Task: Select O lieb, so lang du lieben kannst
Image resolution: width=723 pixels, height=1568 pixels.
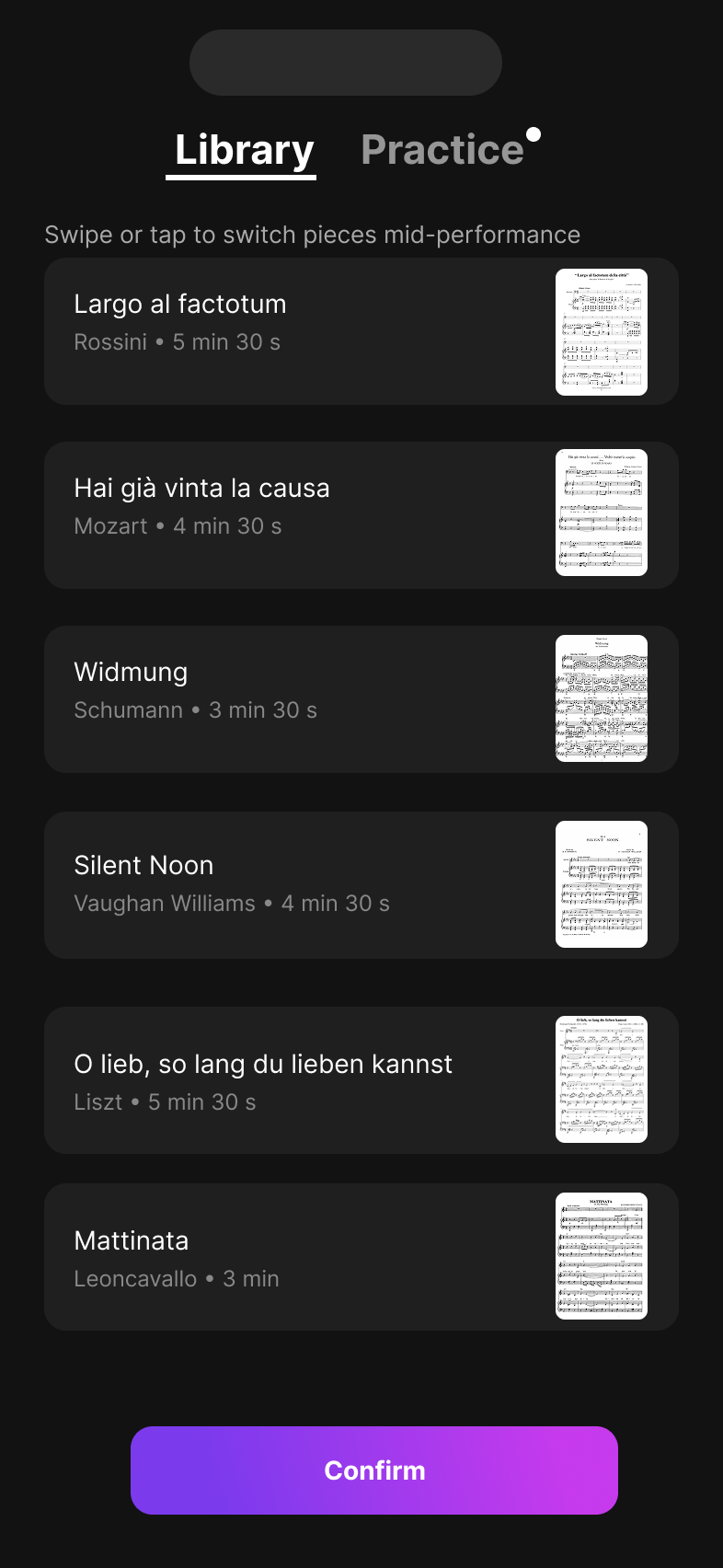Action: (361, 1080)
